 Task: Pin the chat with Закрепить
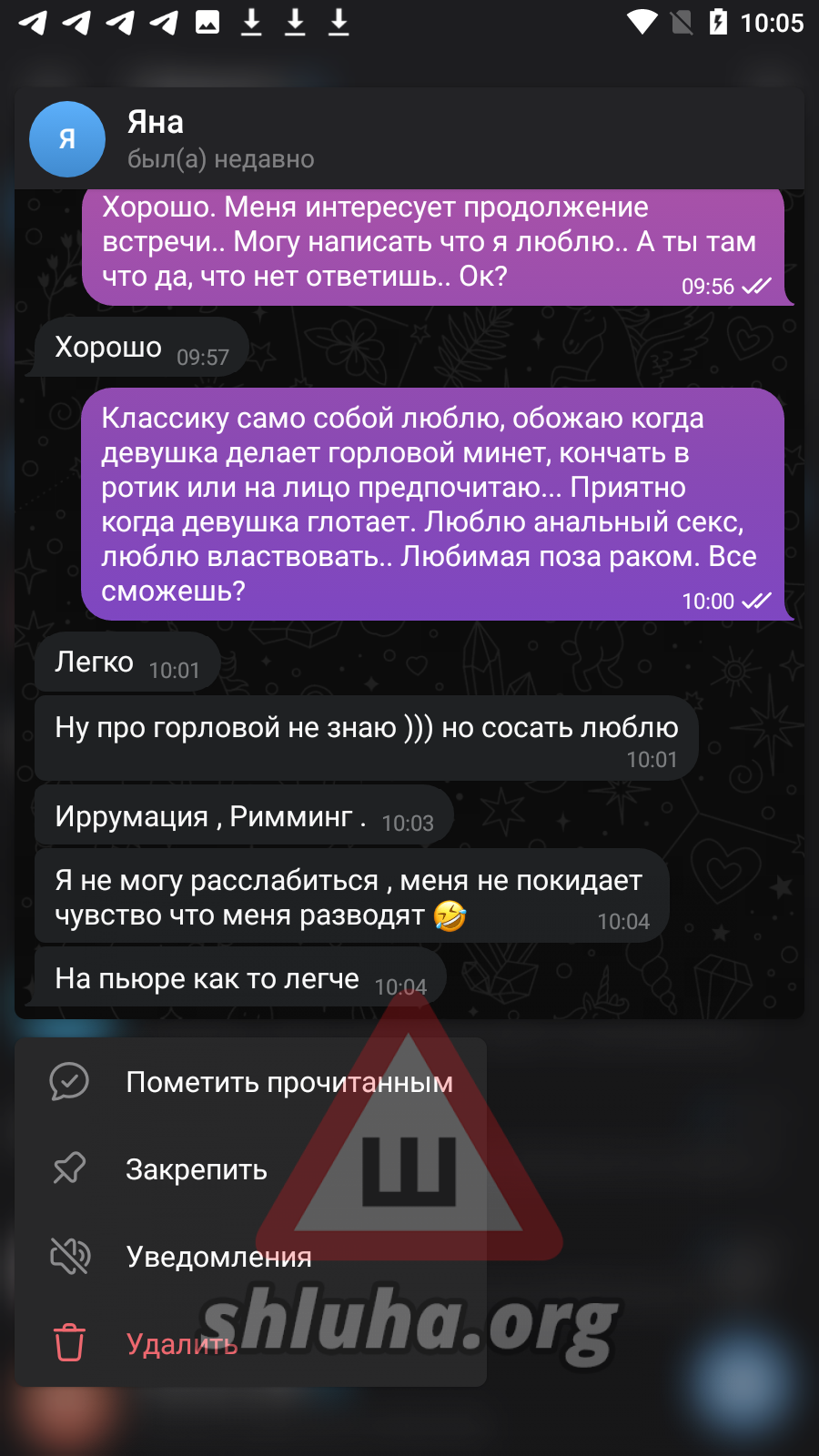[196, 1169]
